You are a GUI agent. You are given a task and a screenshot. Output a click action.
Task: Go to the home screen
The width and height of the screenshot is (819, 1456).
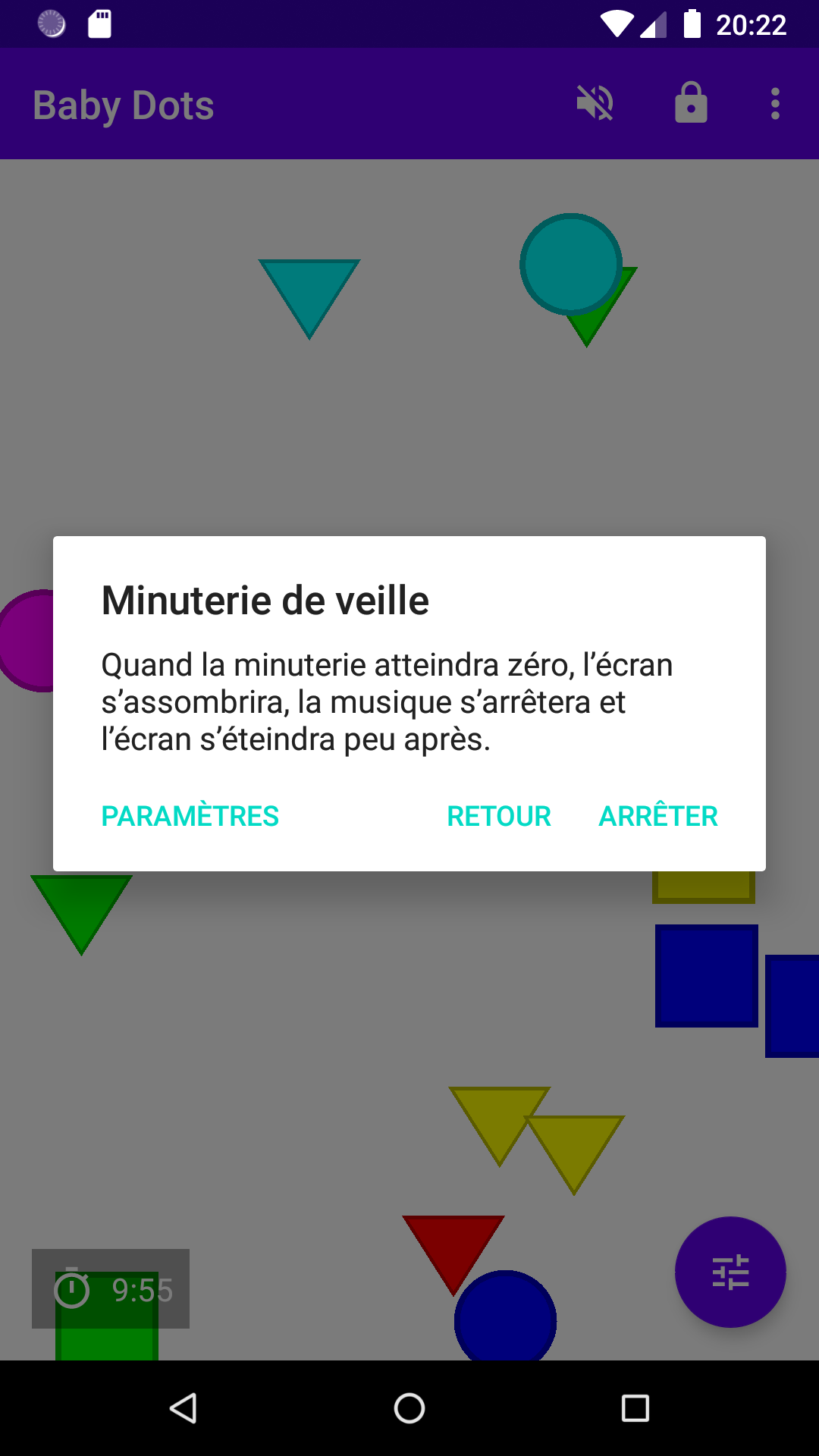pos(409,1408)
